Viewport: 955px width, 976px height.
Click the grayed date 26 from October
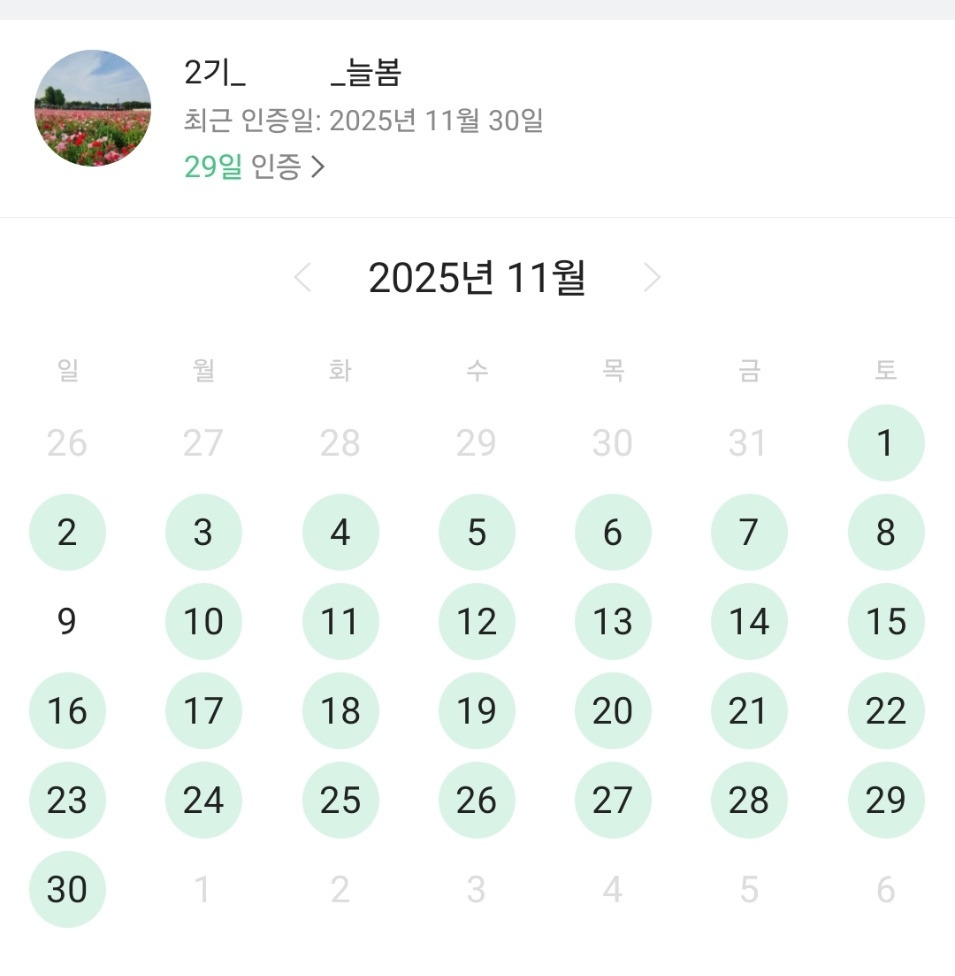tap(66, 442)
